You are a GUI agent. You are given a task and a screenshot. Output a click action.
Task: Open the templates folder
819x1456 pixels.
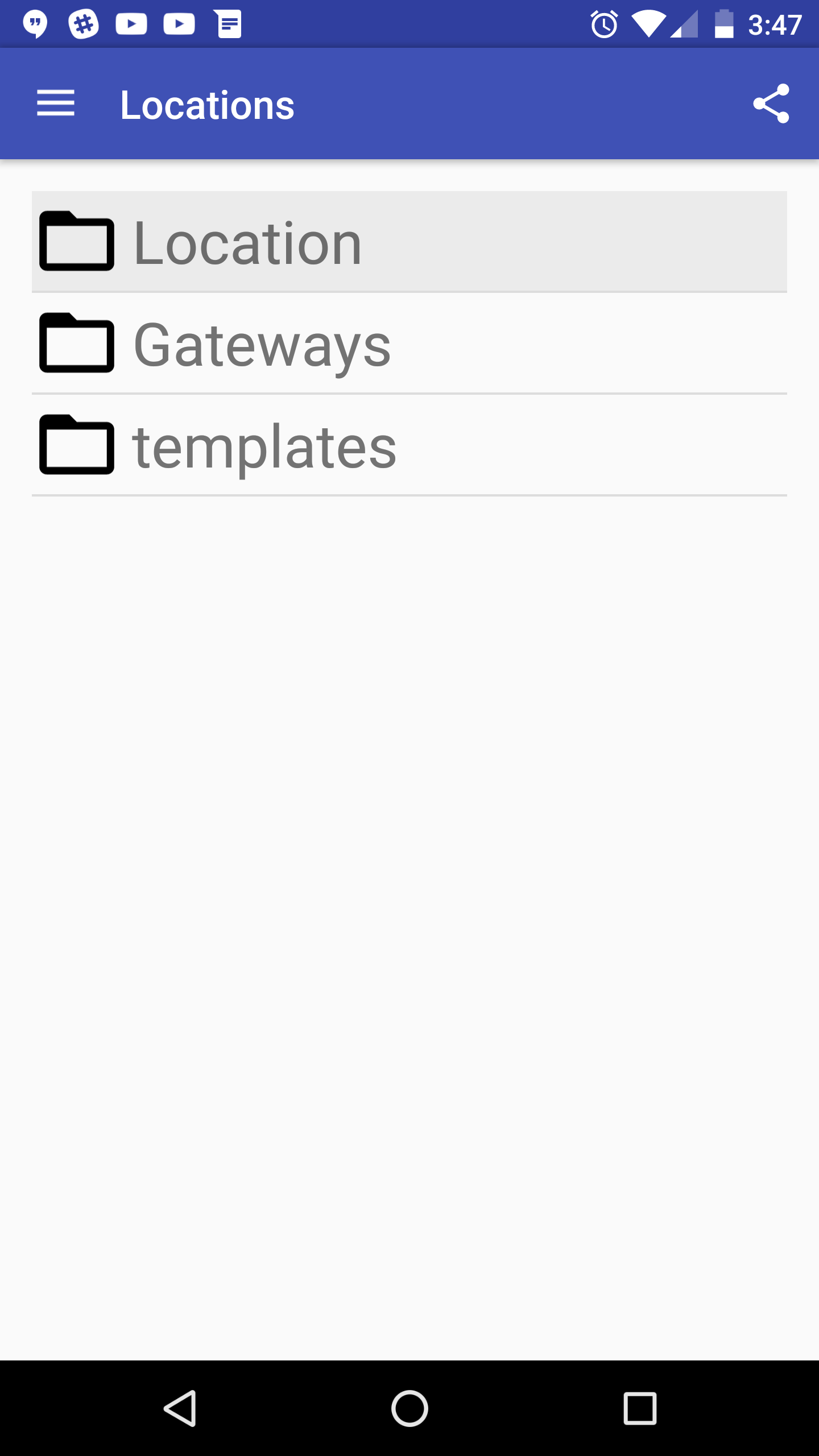[x=408, y=446]
